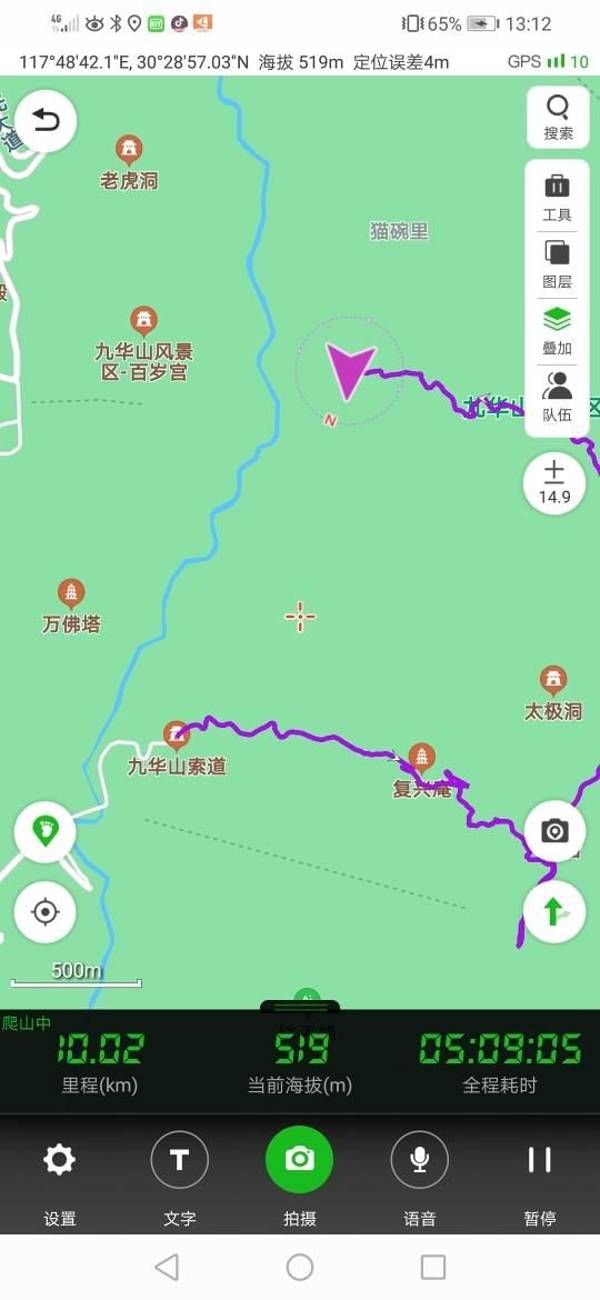Pause tracking with 暂停

(x=539, y=1174)
